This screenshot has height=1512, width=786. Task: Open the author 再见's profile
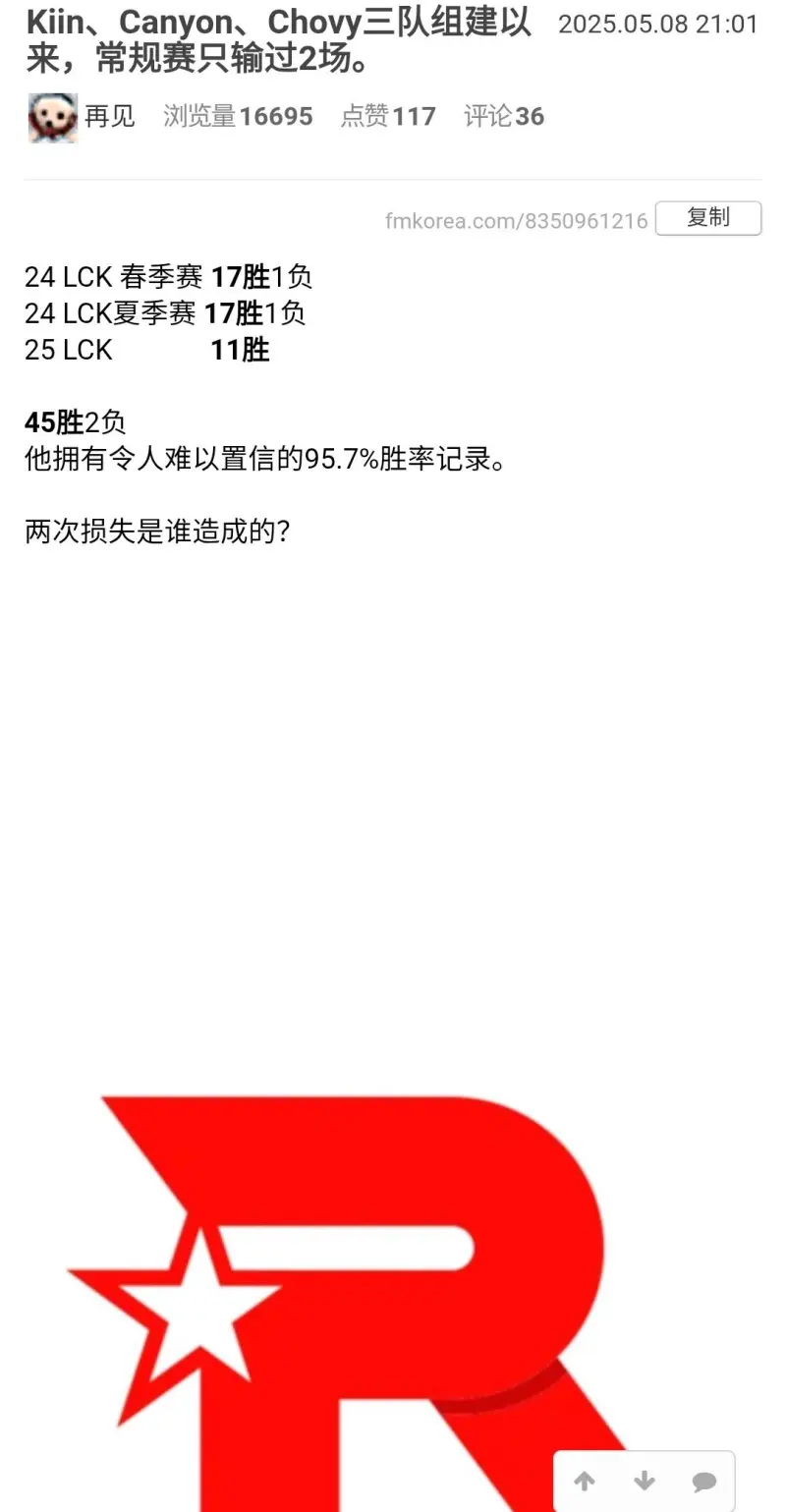(109, 117)
